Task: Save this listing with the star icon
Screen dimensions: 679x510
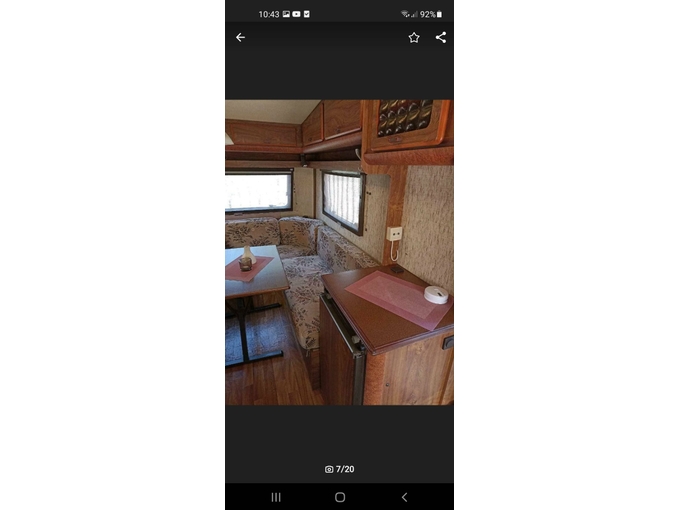Action: click(414, 37)
